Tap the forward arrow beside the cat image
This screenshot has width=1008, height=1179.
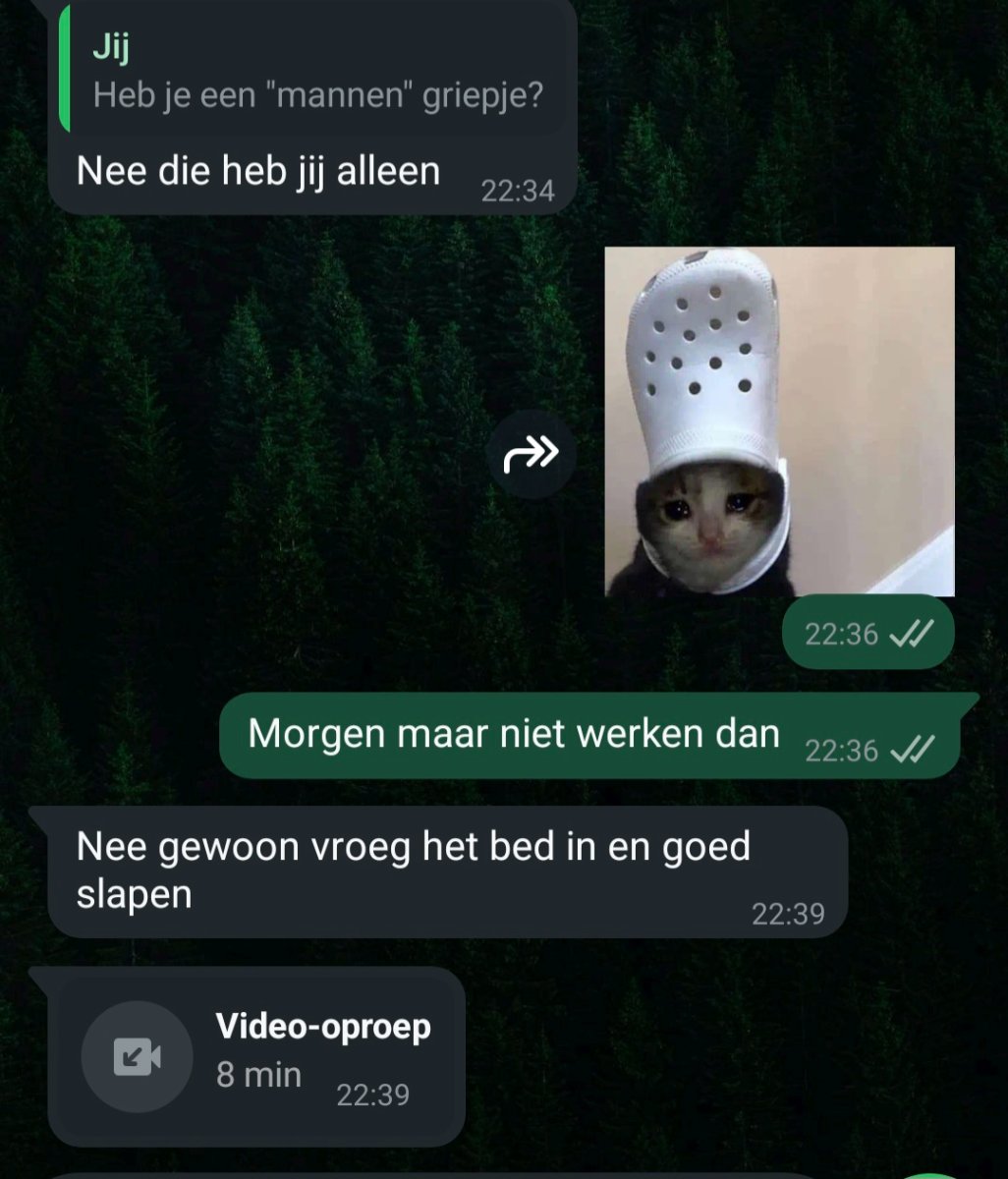click(532, 454)
